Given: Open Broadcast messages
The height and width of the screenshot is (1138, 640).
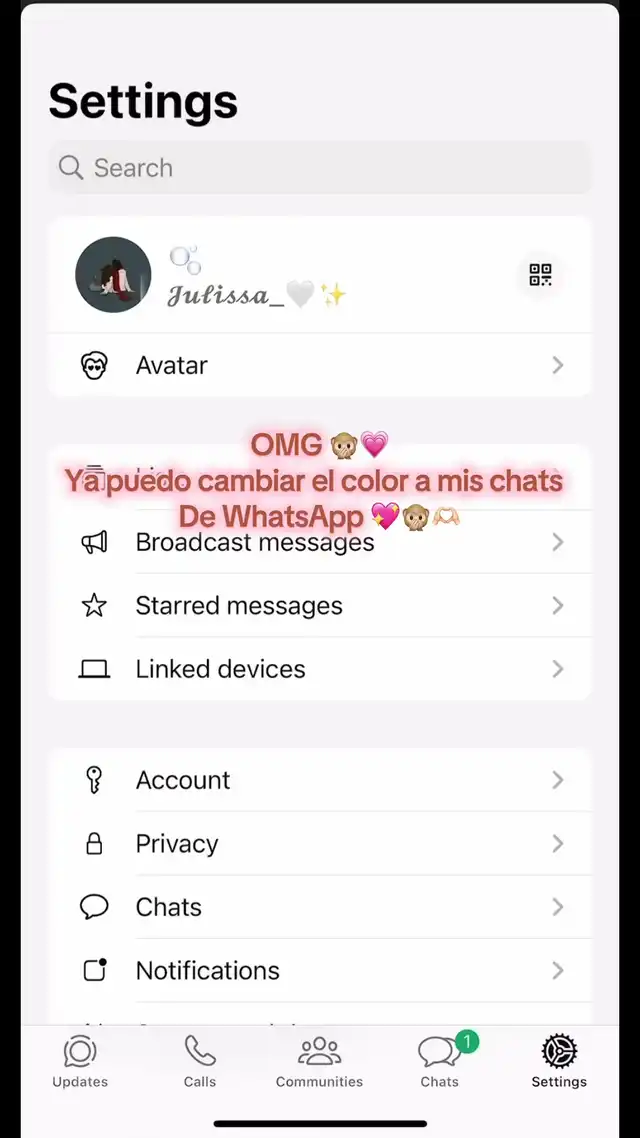Looking at the screenshot, I should coord(320,543).
